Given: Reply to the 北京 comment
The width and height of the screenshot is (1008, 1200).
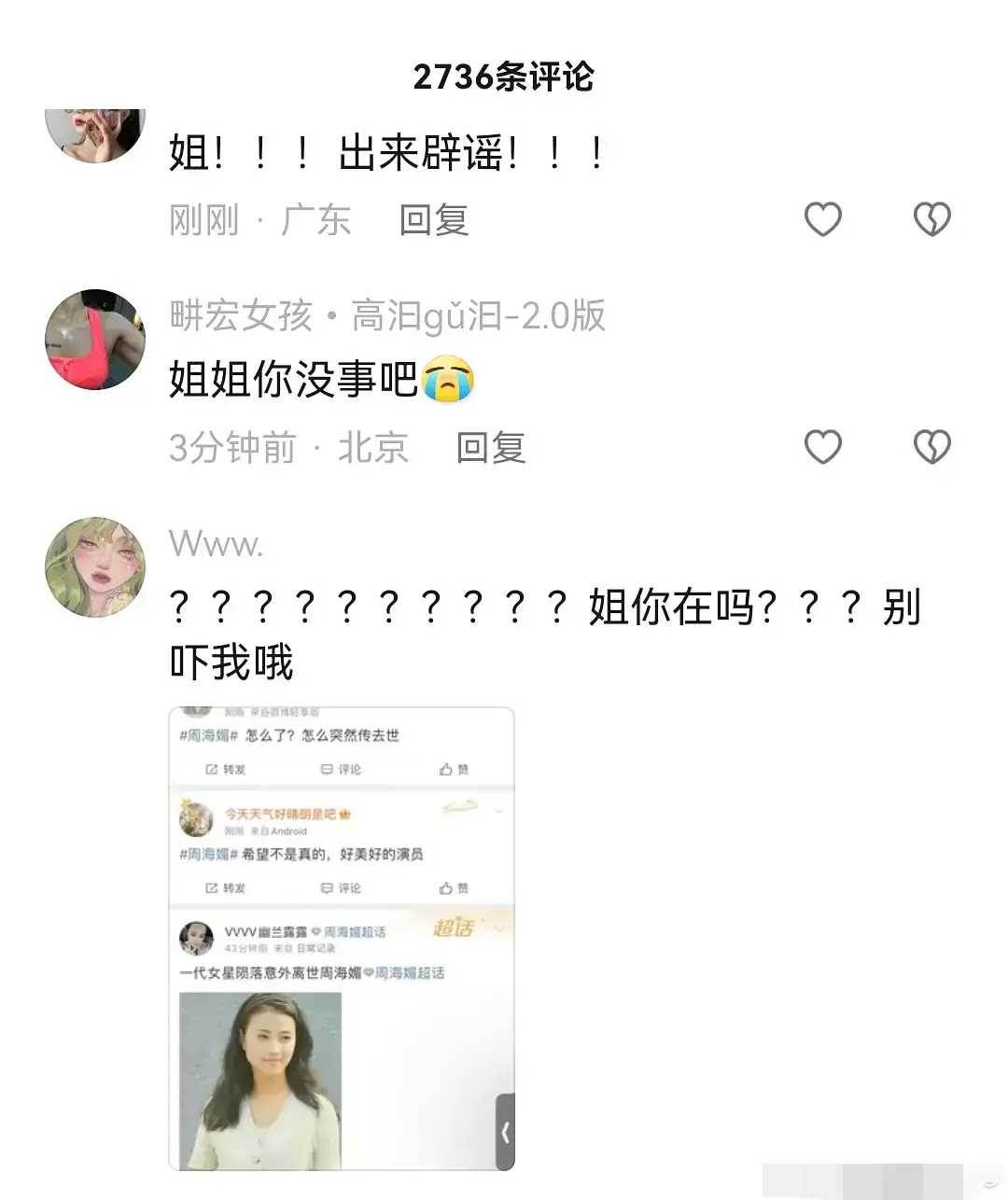Looking at the screenshot, I should [x=490, y=448].
